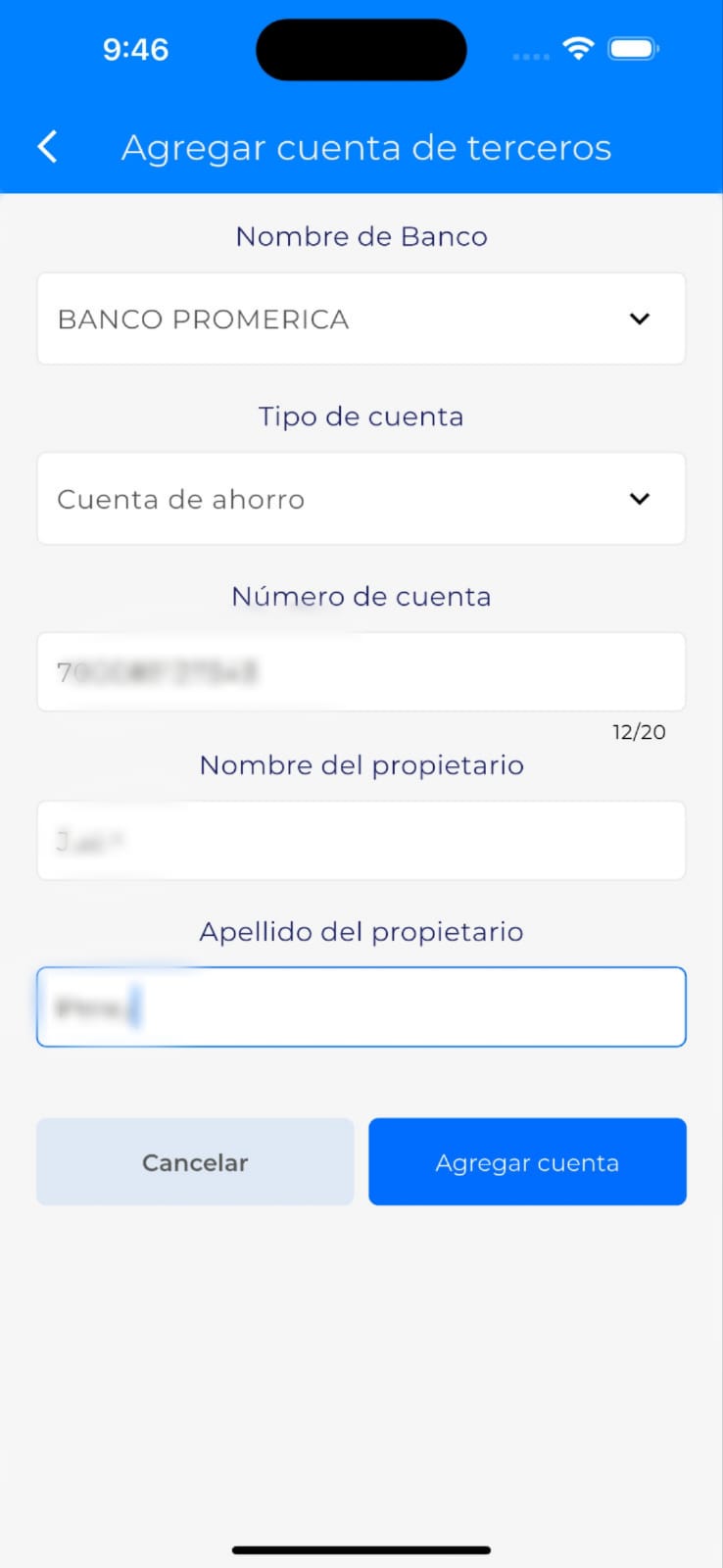Go back using the top arrow
Image resolution: width=723 pixels, height=1568 pixels.
(47, 147)
